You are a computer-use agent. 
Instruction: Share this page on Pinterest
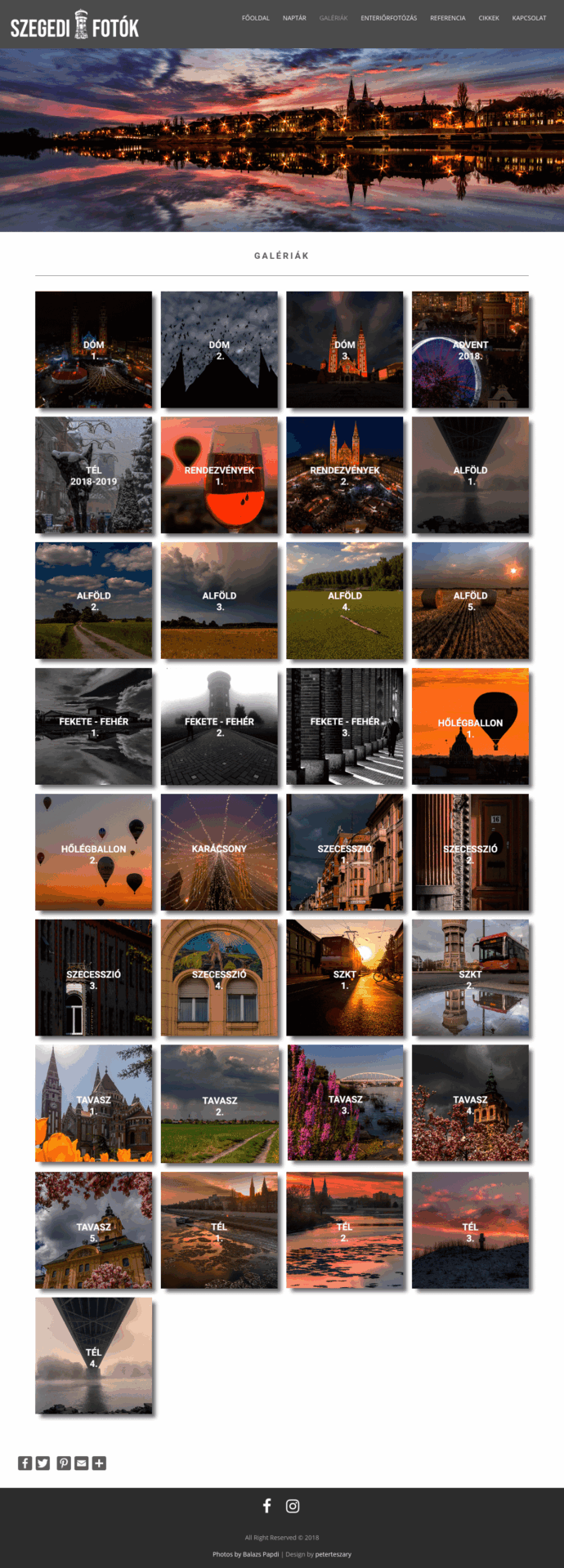pos(64,1463)
